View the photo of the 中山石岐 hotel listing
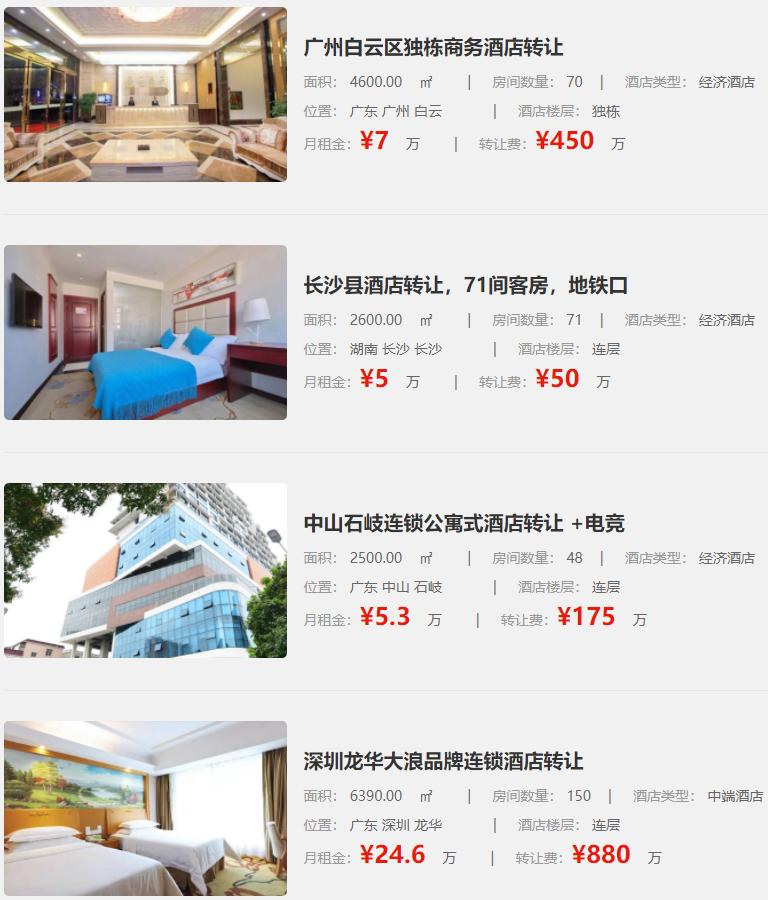The image size is (768, 900). (145, 570)
